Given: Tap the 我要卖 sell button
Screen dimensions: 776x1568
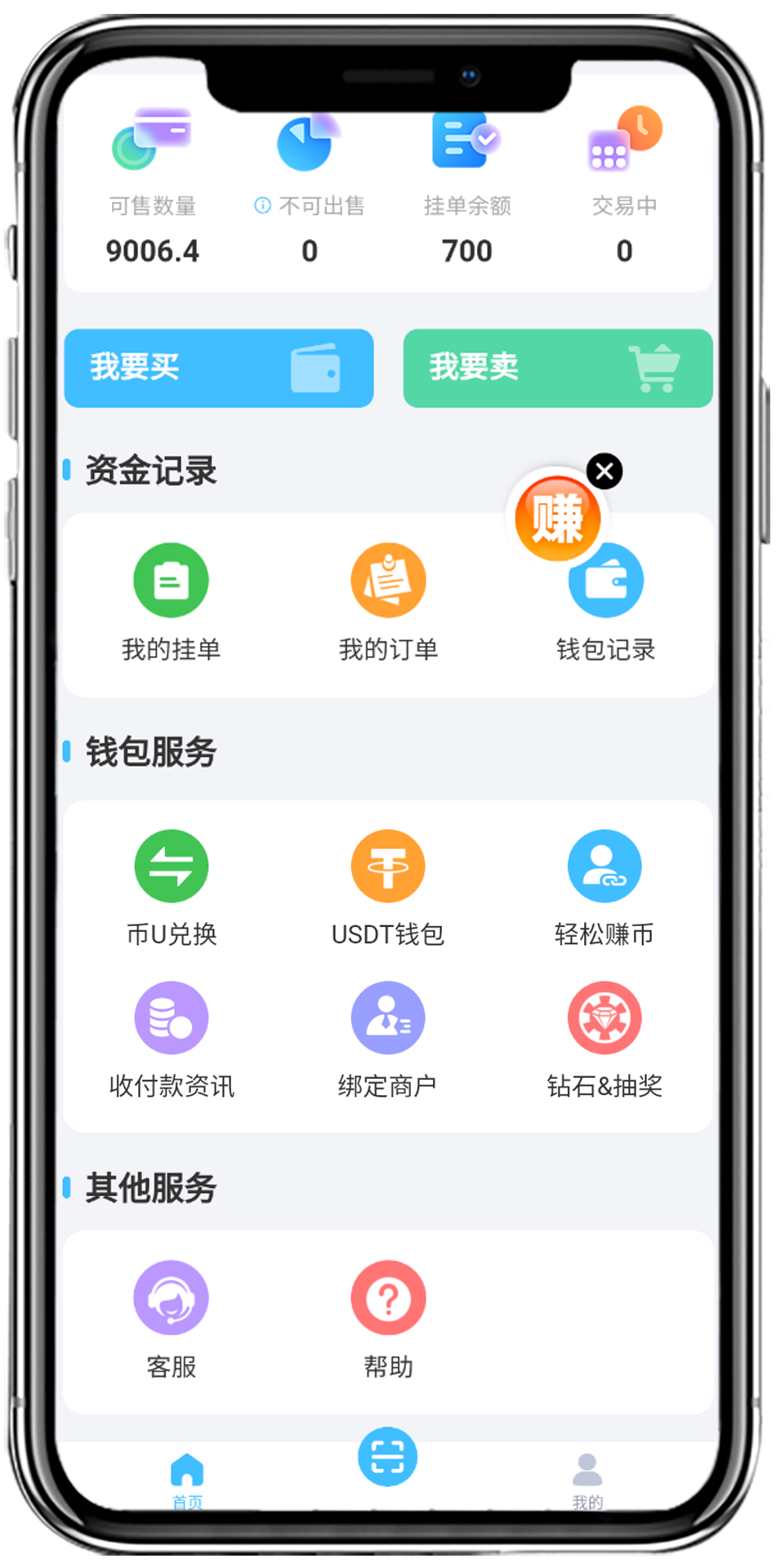Looking at the screenshot, I should tap(557, 367).
